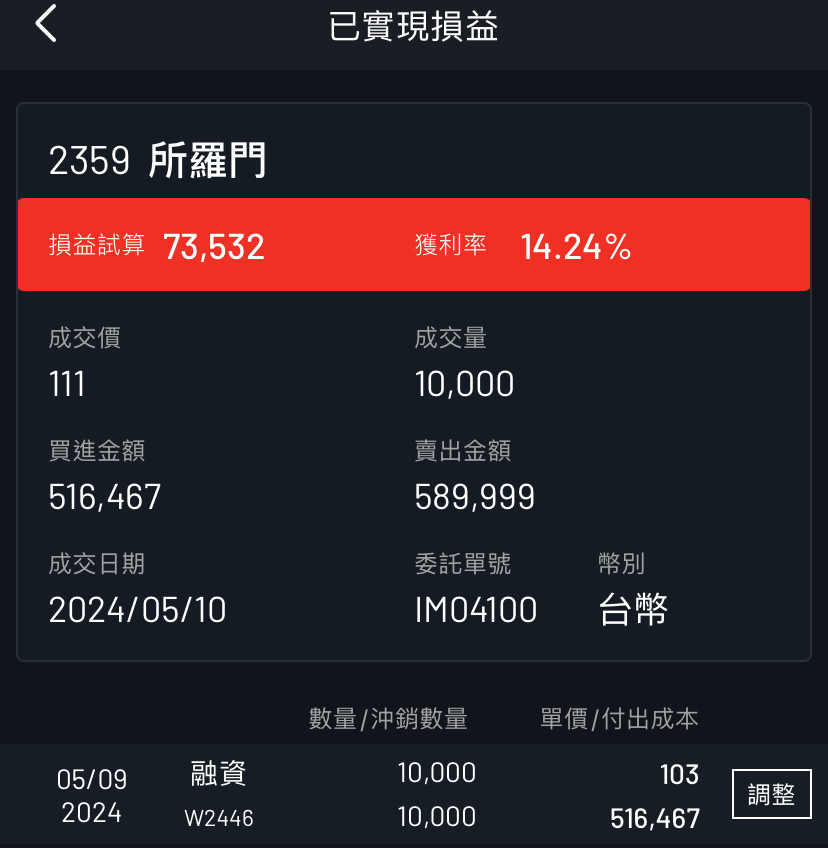Go back from the 已實現損益 page

[x=46, y=24]
